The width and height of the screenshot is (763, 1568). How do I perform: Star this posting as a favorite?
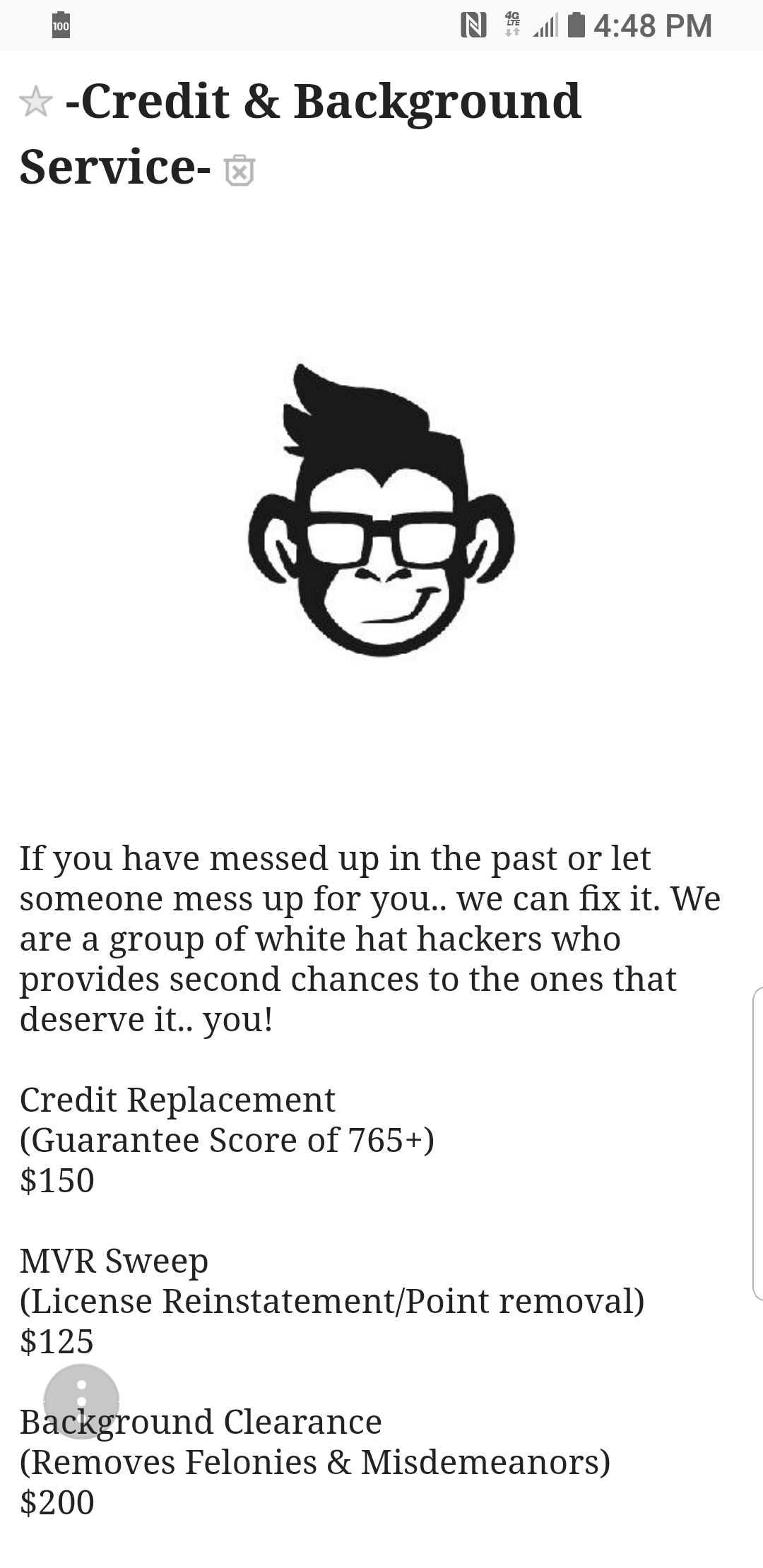click(x=35, y=102)
